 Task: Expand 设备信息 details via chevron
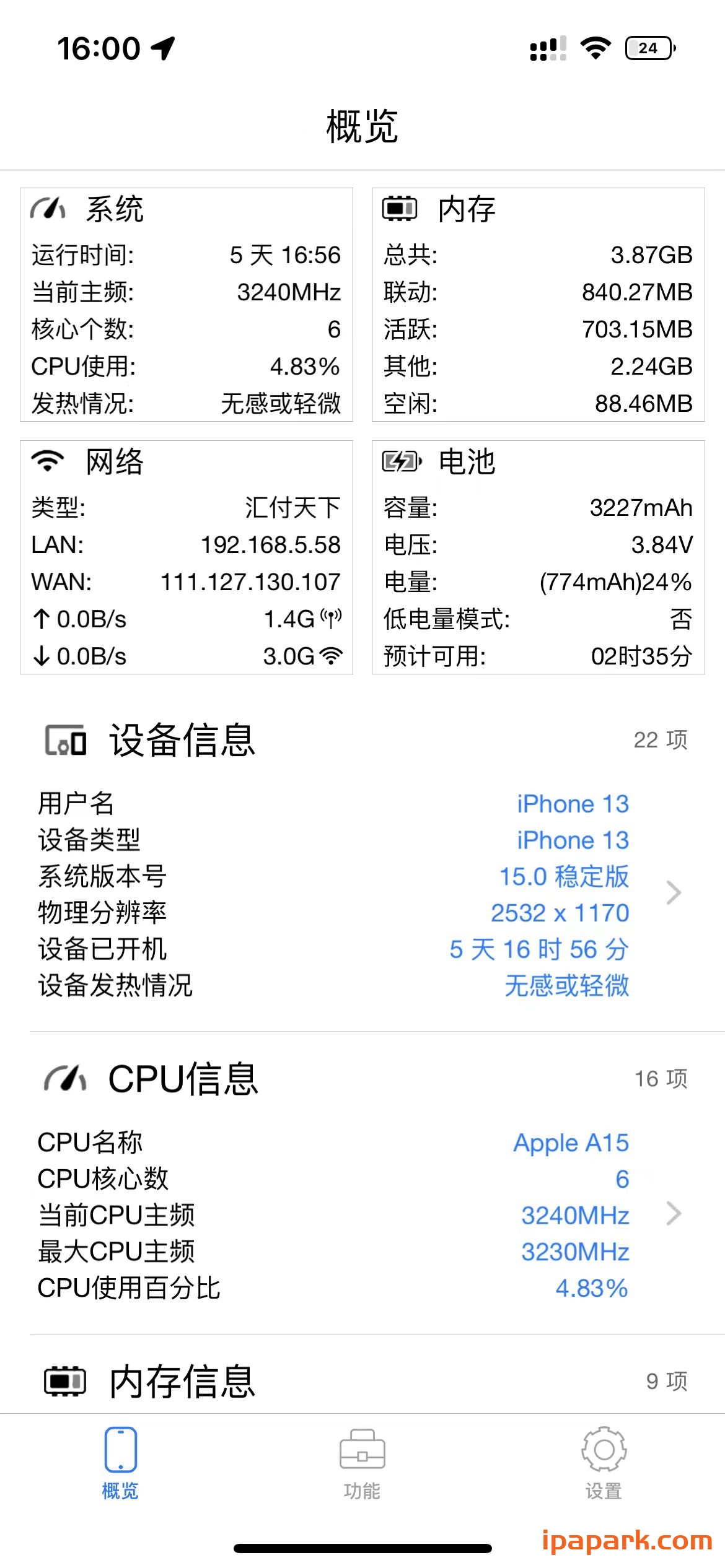(x=673, y=892)
